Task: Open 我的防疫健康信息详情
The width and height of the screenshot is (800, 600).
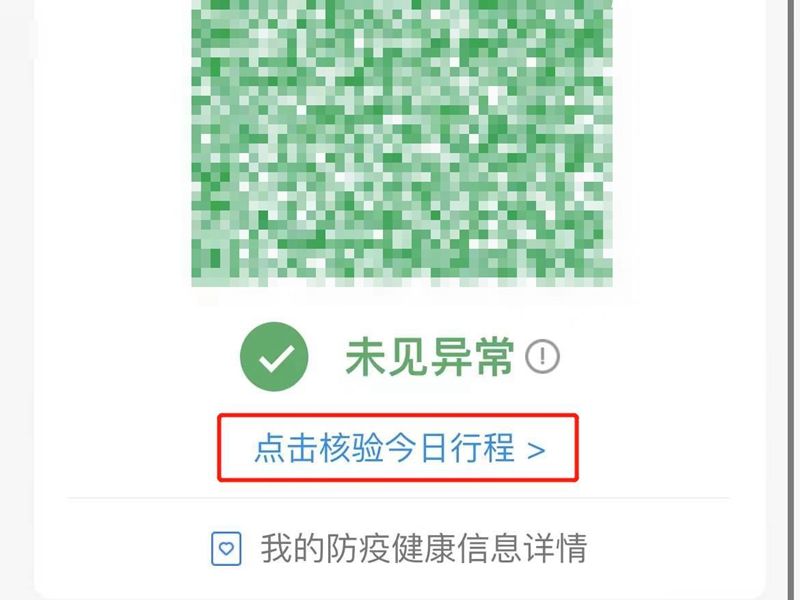Action: click(400, 548)
